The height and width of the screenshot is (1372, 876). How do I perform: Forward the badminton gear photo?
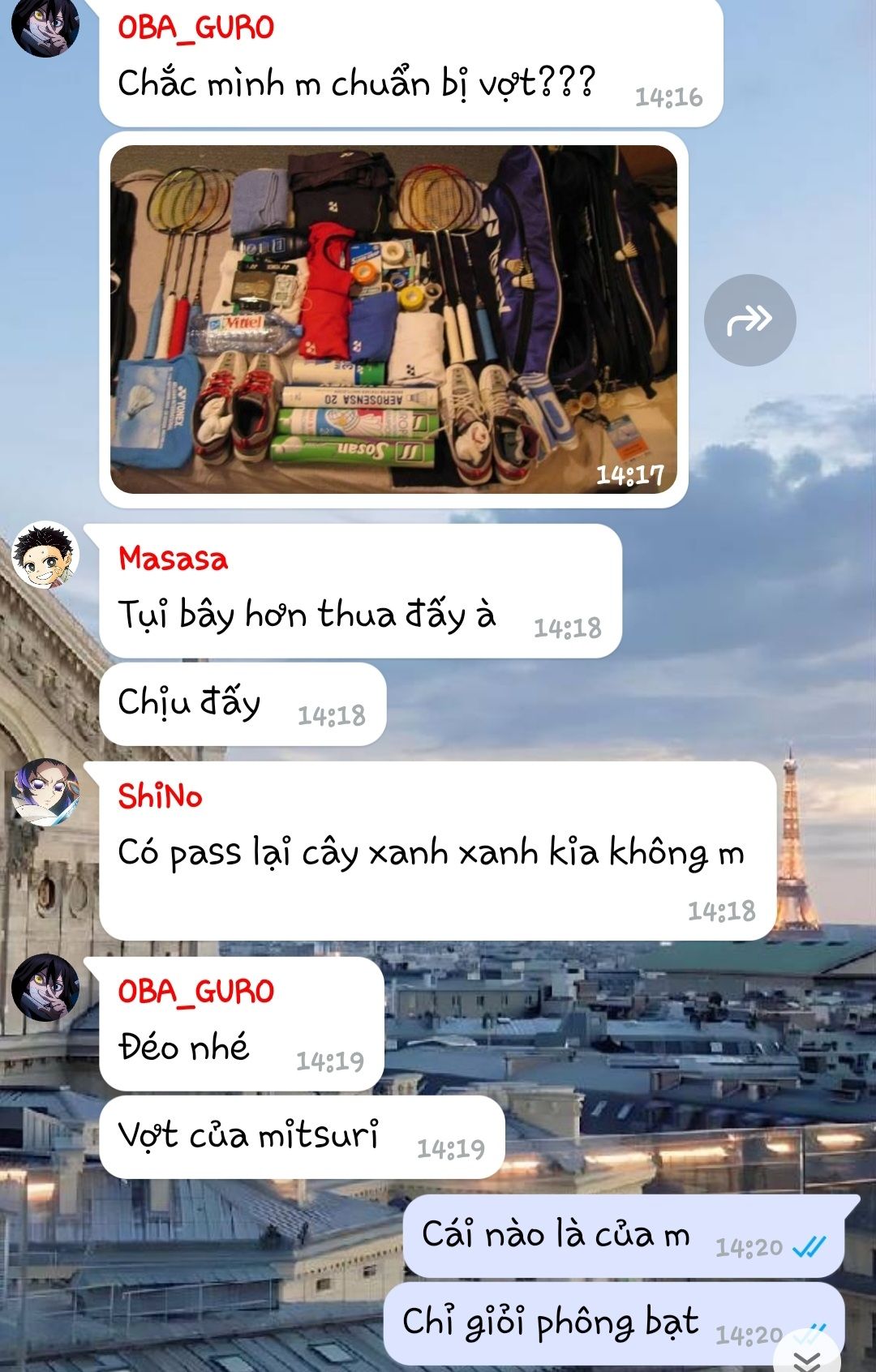[x=749, y=320]
